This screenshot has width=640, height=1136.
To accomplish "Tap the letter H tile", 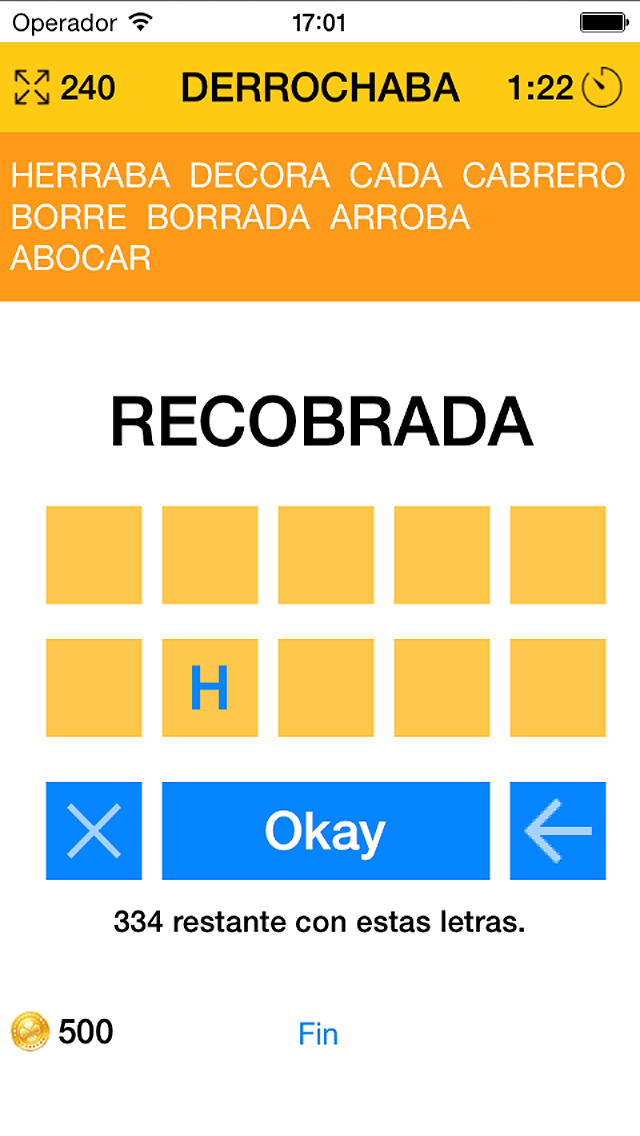I will (209, 688).
